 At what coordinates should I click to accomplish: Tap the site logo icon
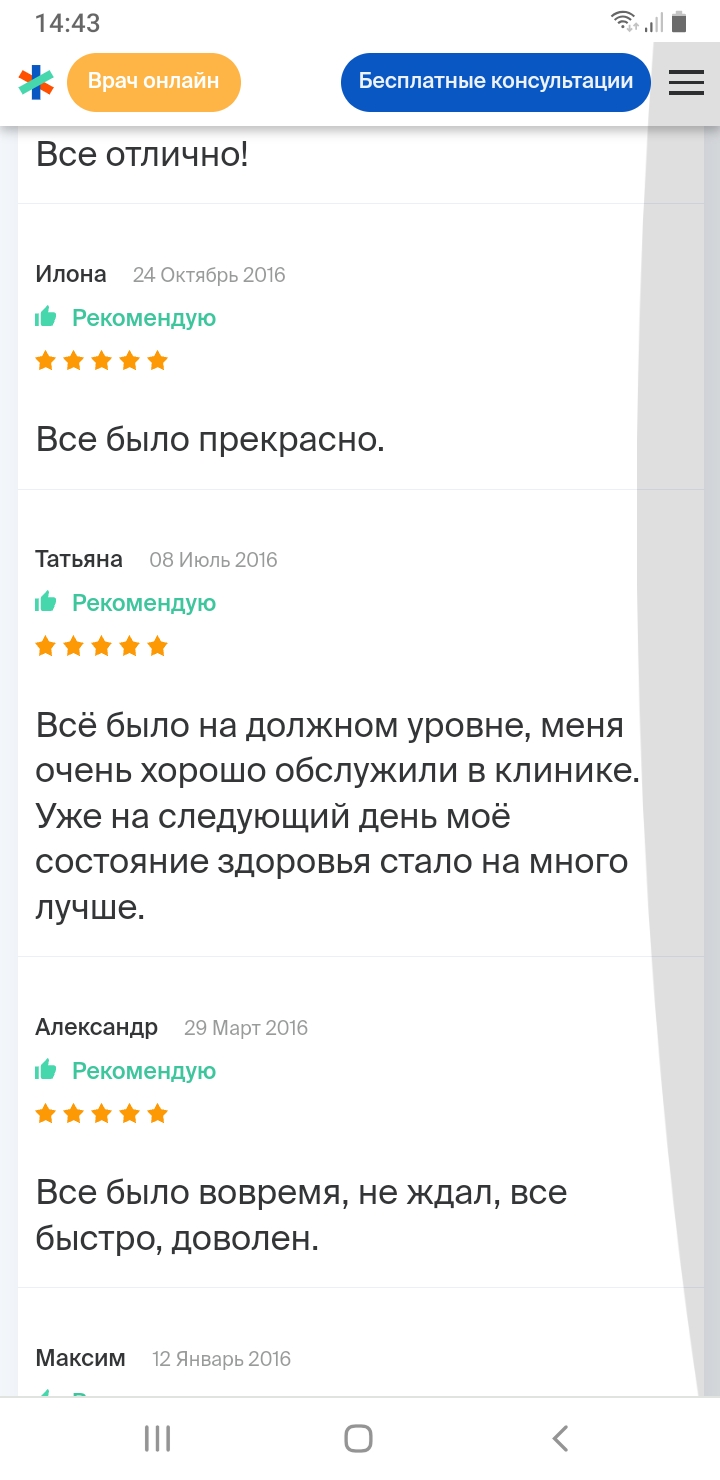pos(36,82)
